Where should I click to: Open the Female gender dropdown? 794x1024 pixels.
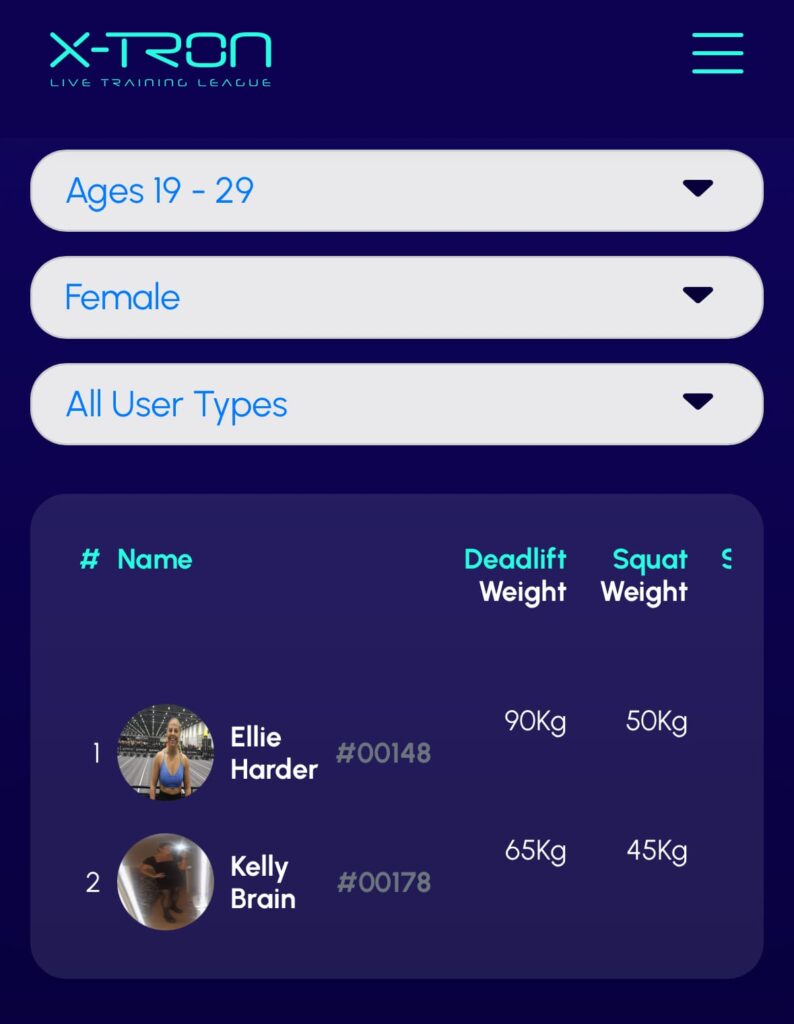[x=396, y=297]
